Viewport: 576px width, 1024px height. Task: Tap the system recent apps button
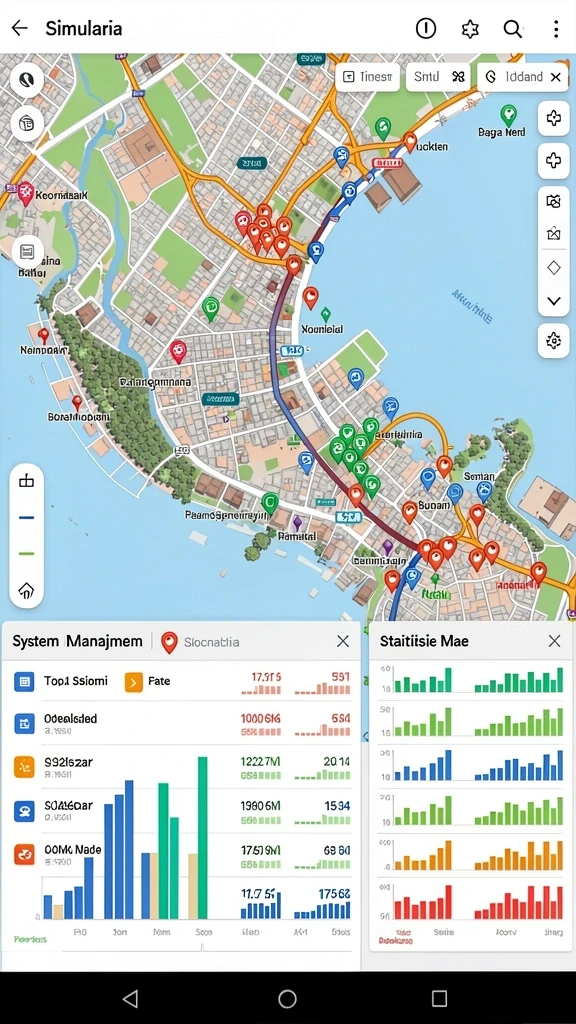tap(440, 998)
